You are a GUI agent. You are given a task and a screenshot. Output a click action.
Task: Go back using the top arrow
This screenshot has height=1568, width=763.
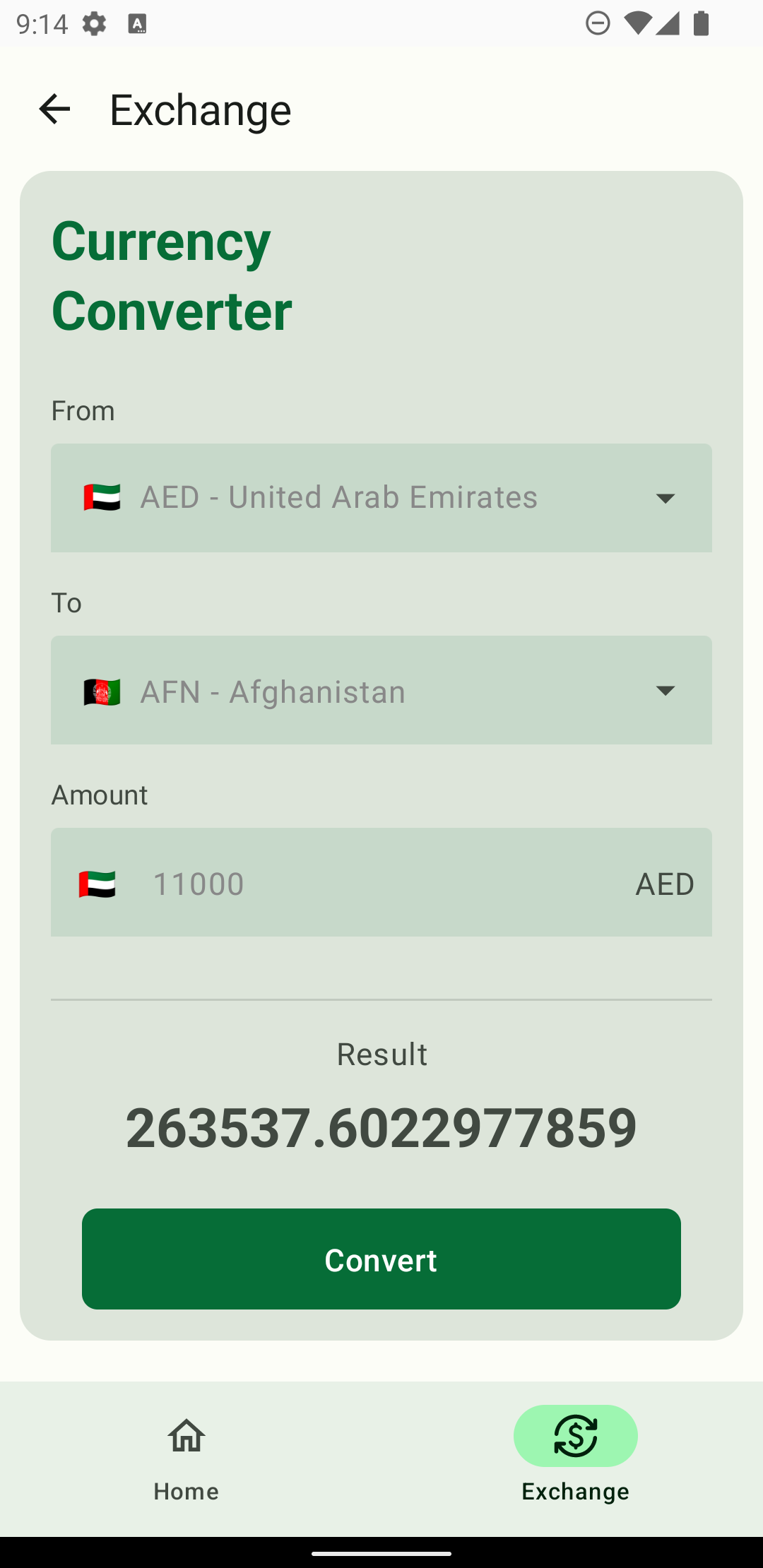click(54, 109)
